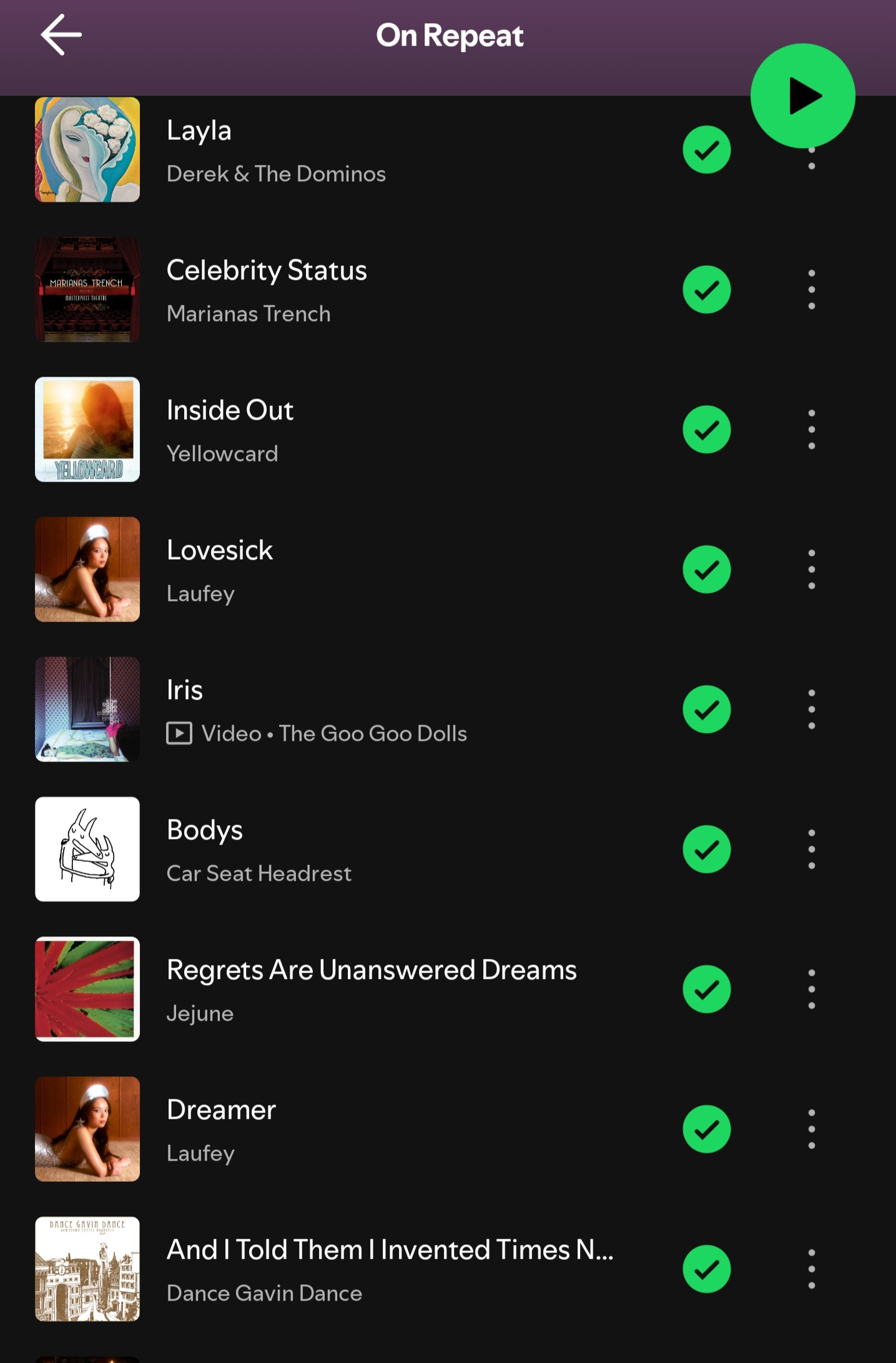Open options for the Dance Gavin Dance song
896x1363 pixels.
pos(811,1269)
